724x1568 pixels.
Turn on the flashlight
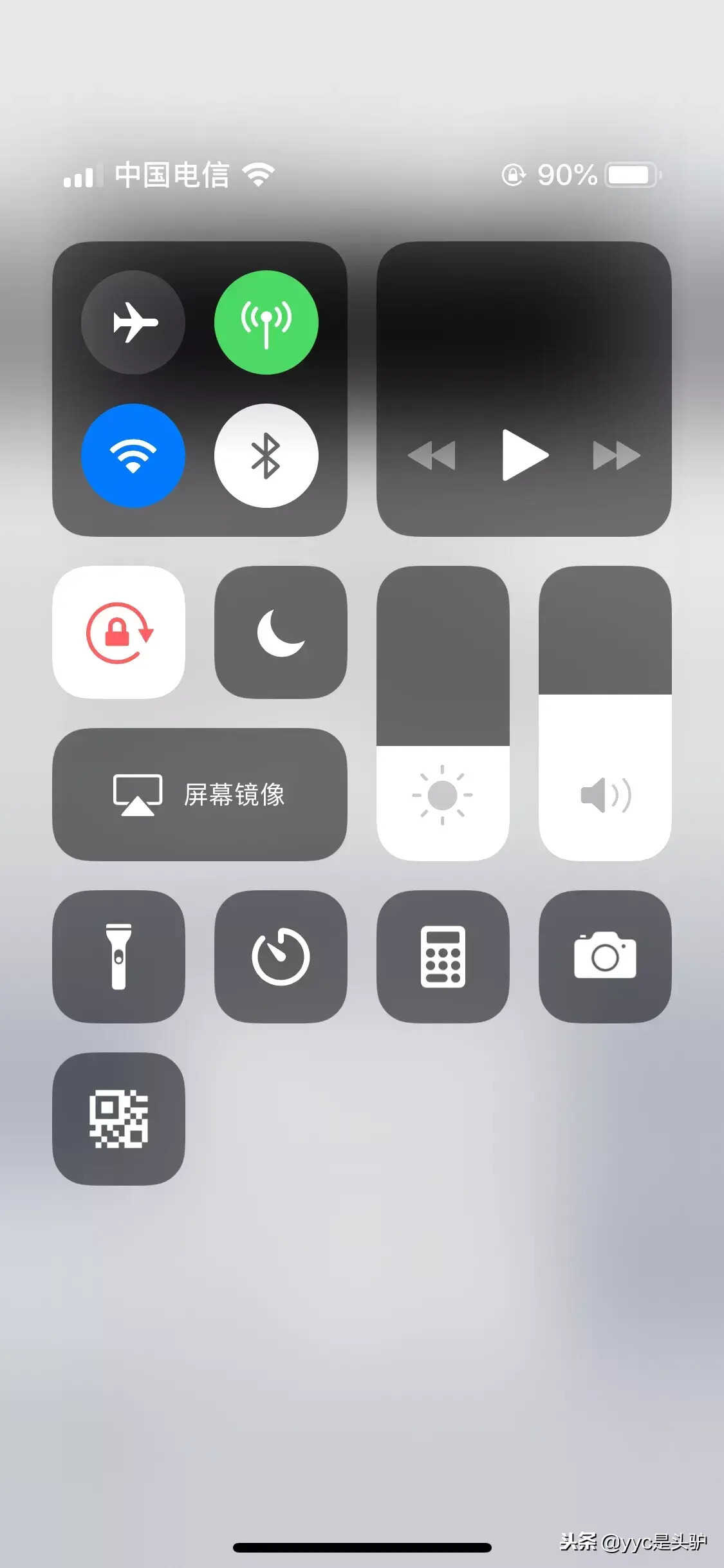point(119,957)
